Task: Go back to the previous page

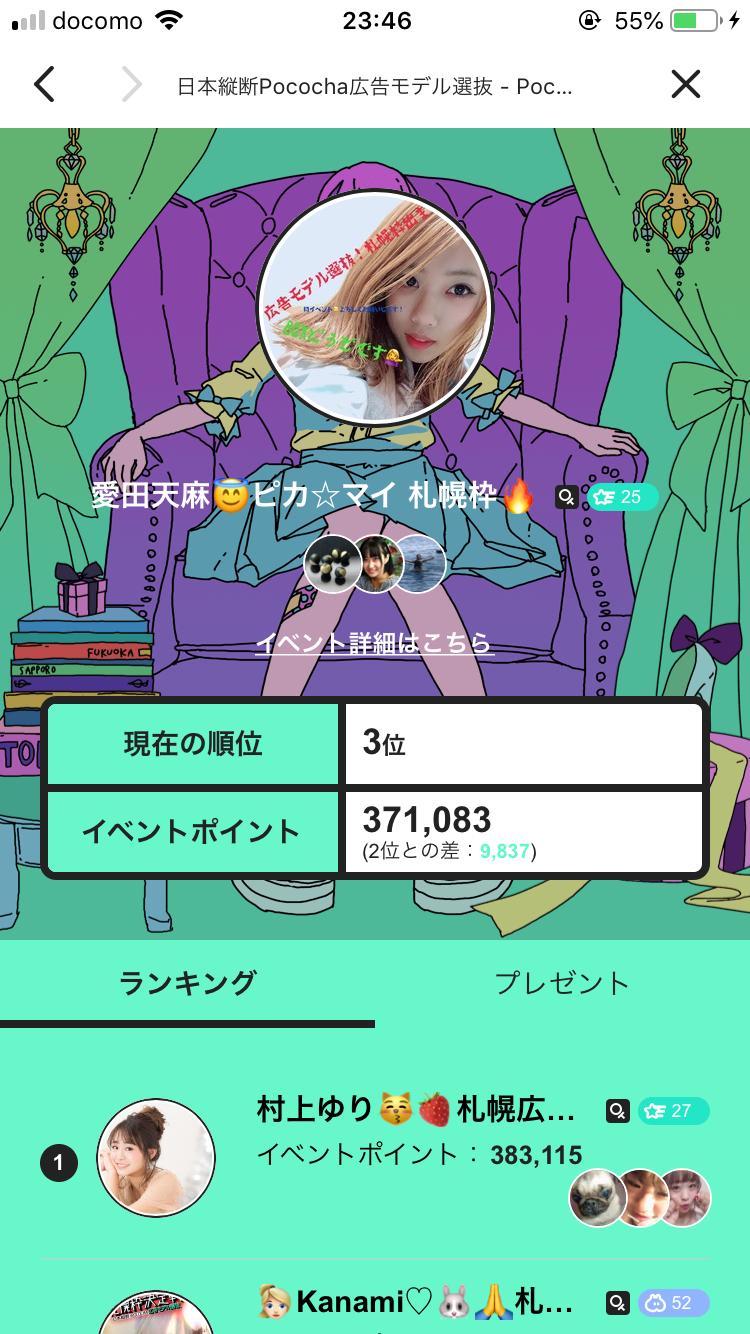Action: 44,85
